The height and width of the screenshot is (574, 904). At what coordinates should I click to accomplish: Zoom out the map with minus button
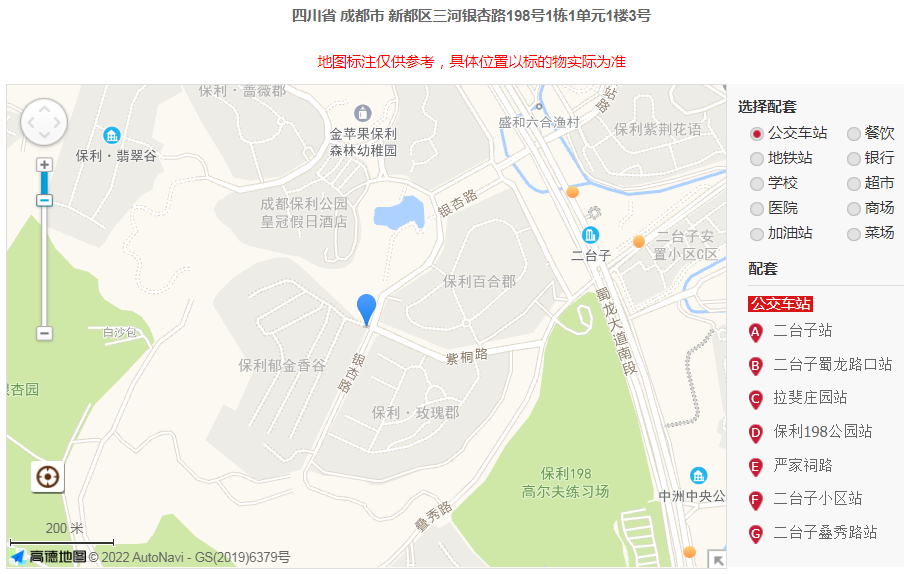44,333
